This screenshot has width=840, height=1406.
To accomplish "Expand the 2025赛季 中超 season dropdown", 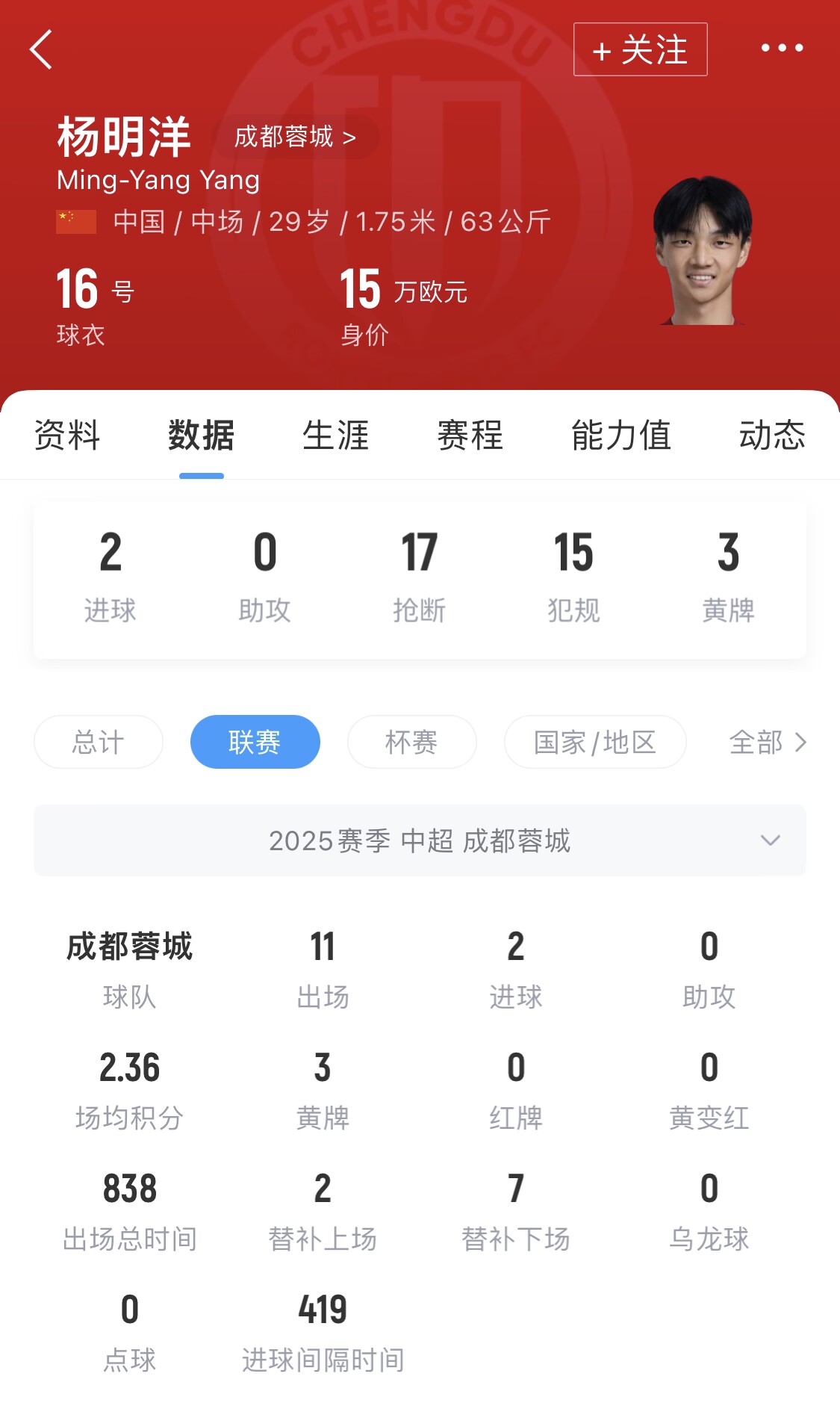I will (420, 840).
